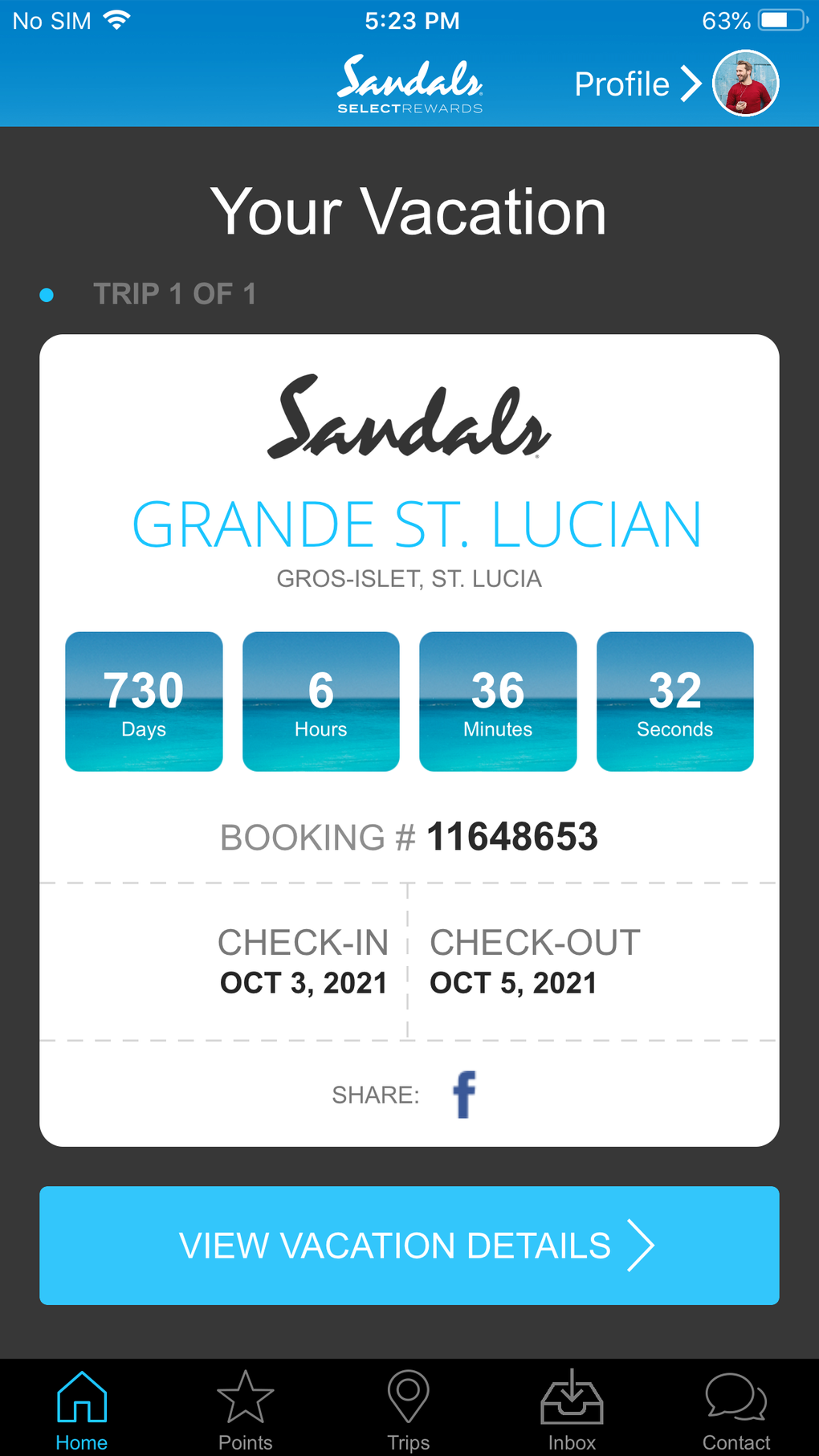Image resolution: width=819 pixels, height=1456 pixels.
Task: Select the TRIP 1 OF 1 indicator dot
Action: (49, 294)
